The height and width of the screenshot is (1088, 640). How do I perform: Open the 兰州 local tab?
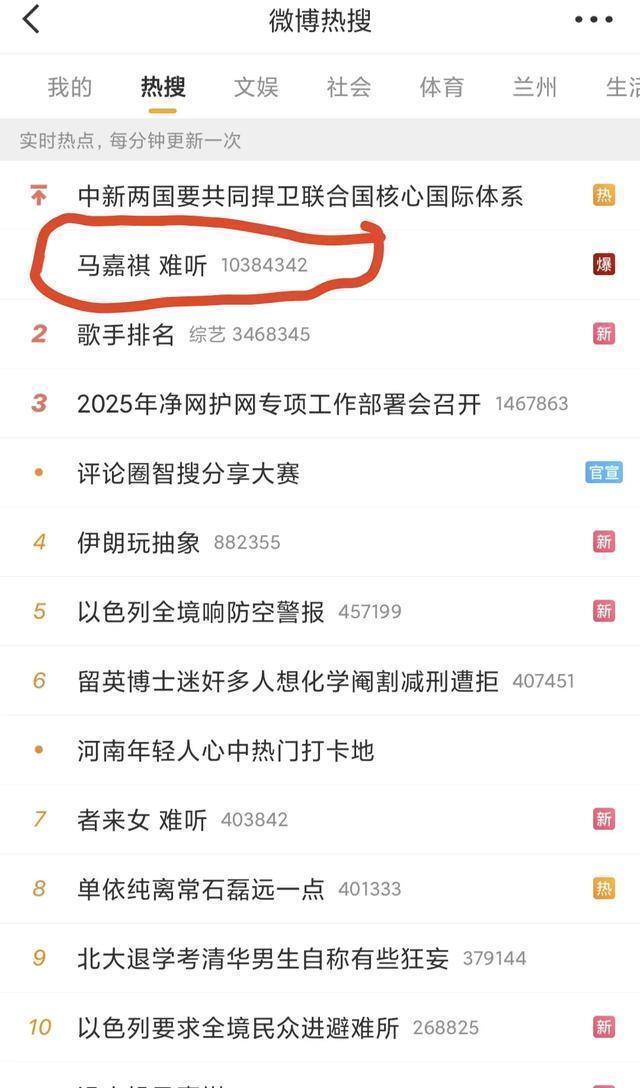[535, 87]
